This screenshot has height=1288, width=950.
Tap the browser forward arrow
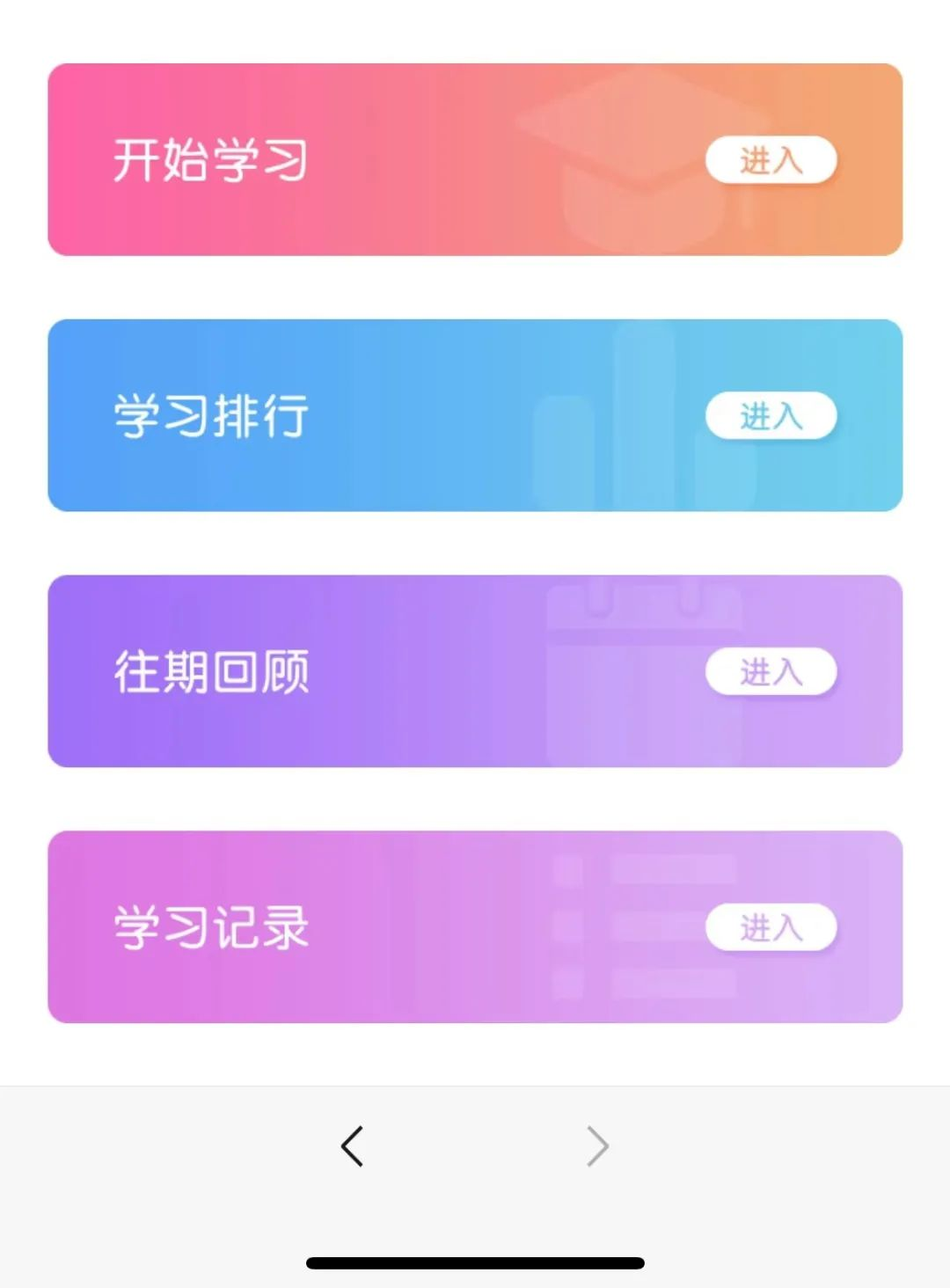(598, 1146)
